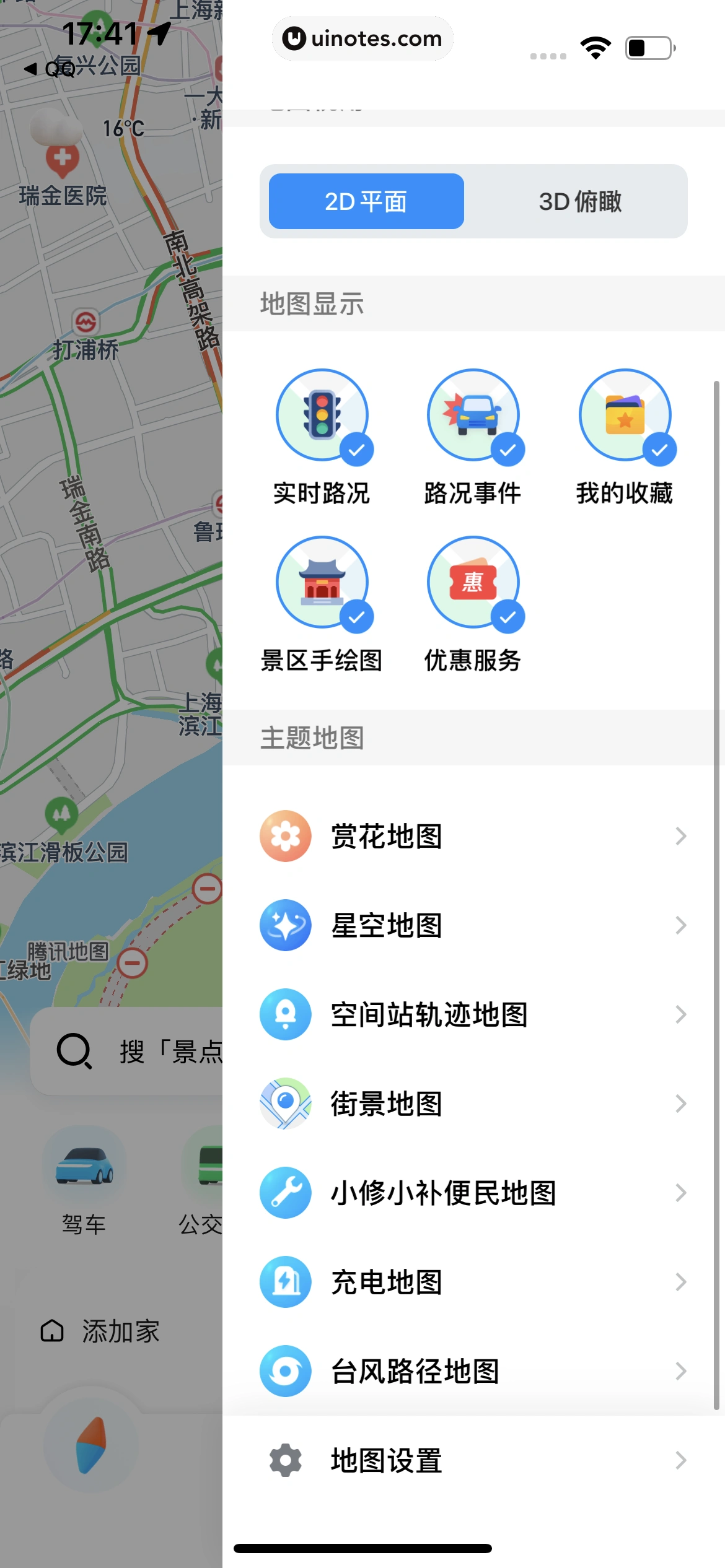The image size is (725, 1568).
Task: Toggle 优惠服务 layer
Action: tap(473, 583)
